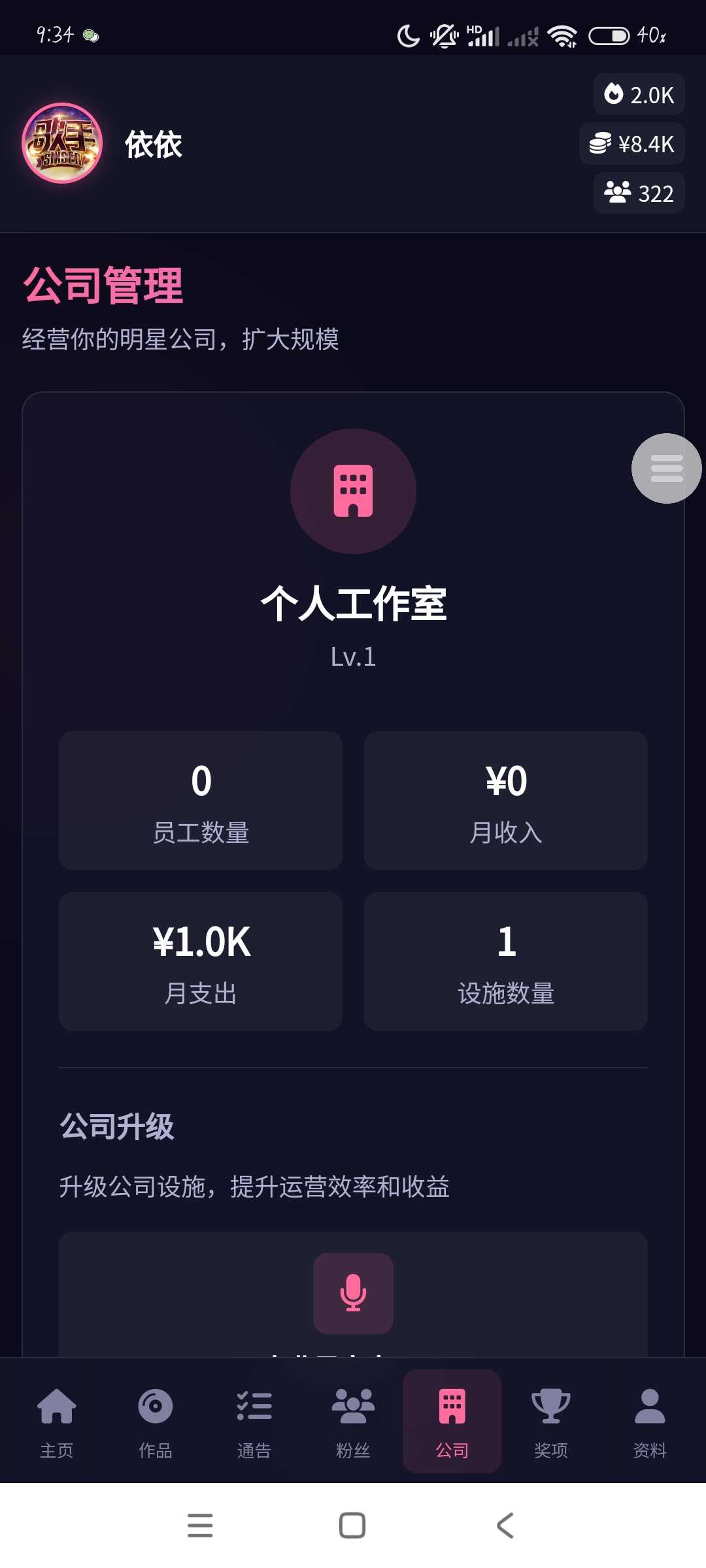Switch to the 主页 tab

[57, 1420]
